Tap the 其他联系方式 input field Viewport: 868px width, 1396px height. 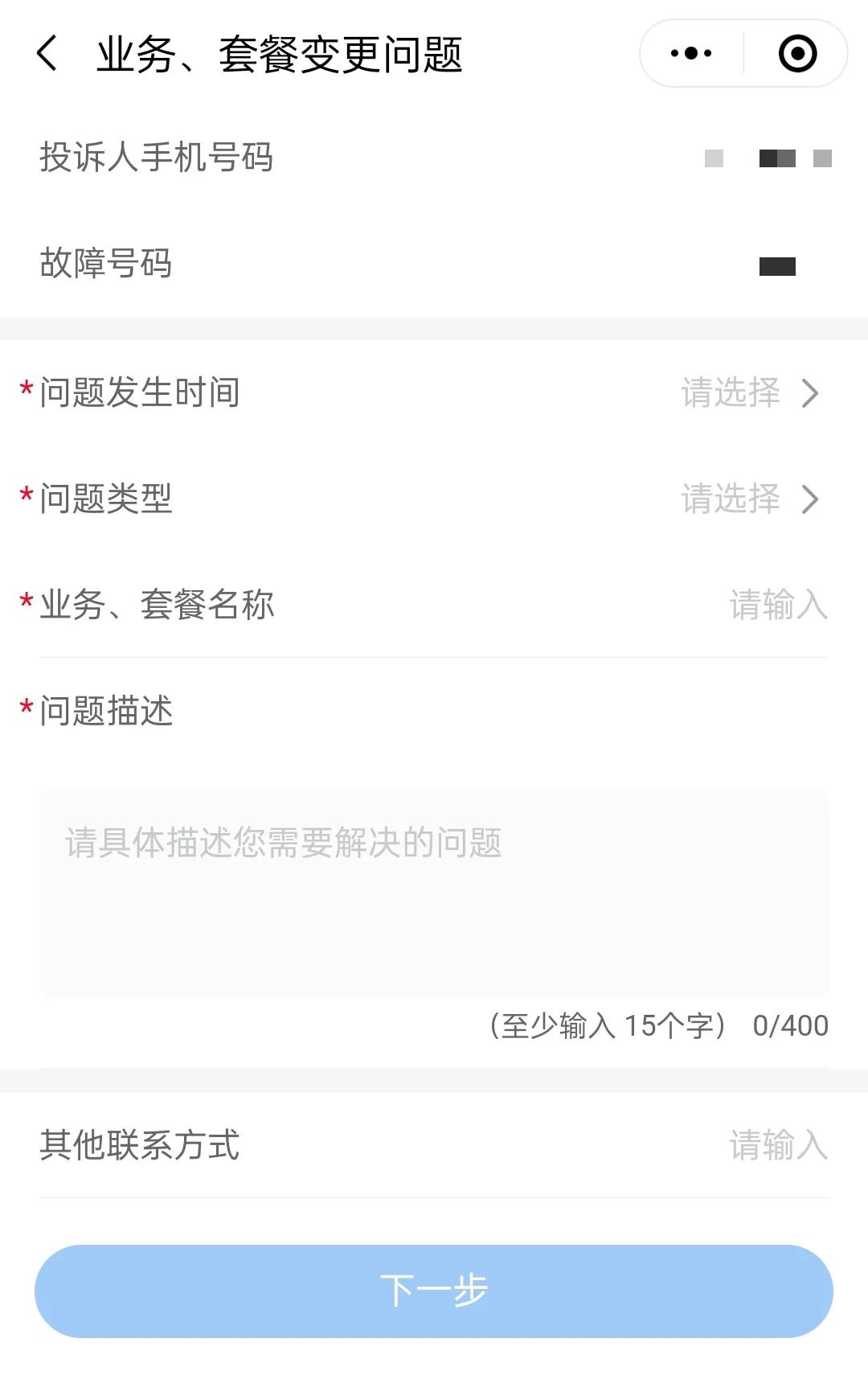coord(779,1147)
